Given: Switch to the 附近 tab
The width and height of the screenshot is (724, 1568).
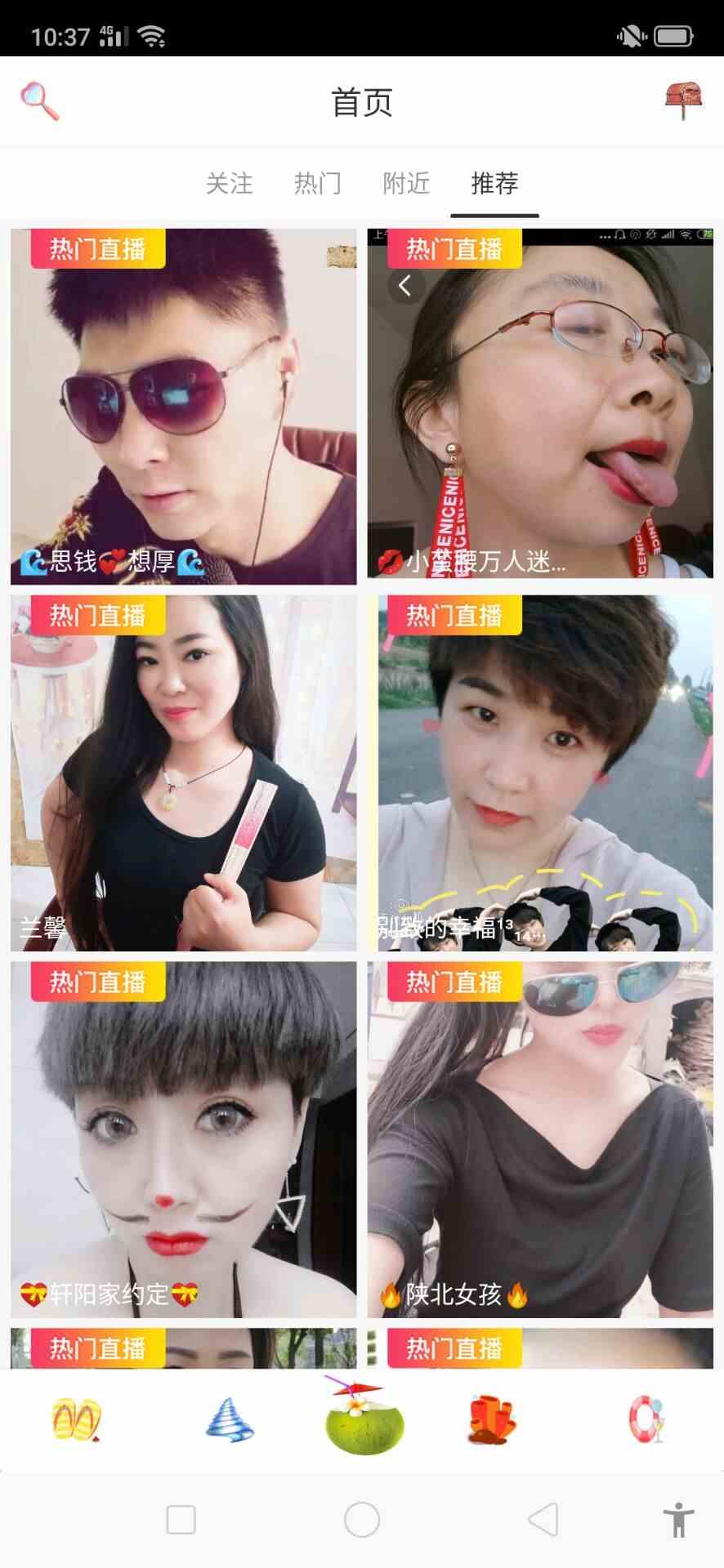Looking at the screenshot, I should [x=406, y=184].
